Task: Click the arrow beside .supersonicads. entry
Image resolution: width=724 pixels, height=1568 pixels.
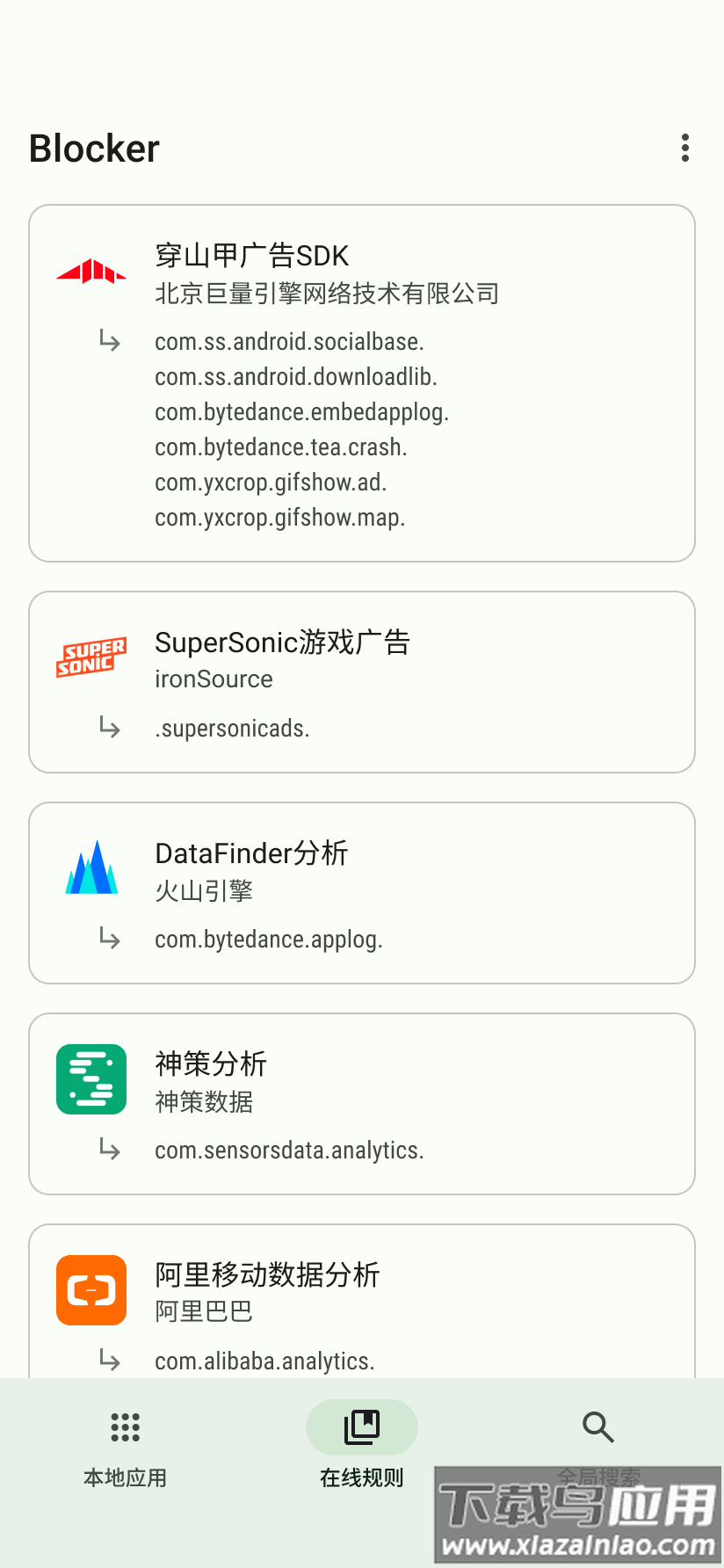Action: (x=109, y=728)
